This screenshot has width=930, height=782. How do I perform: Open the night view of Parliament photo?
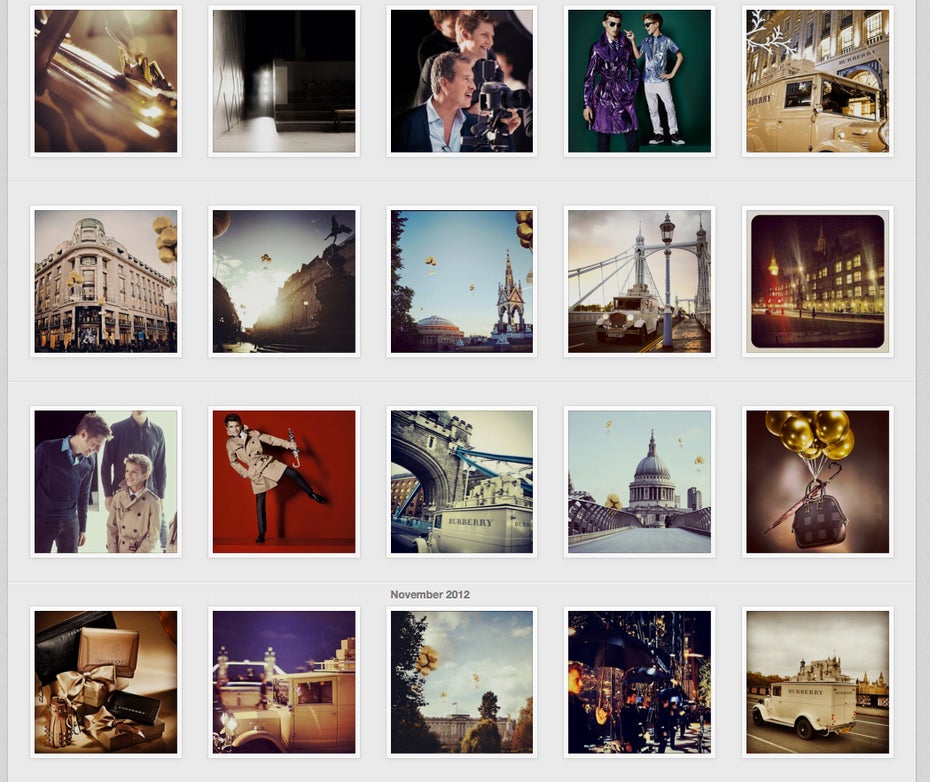[x=817, y=281]
